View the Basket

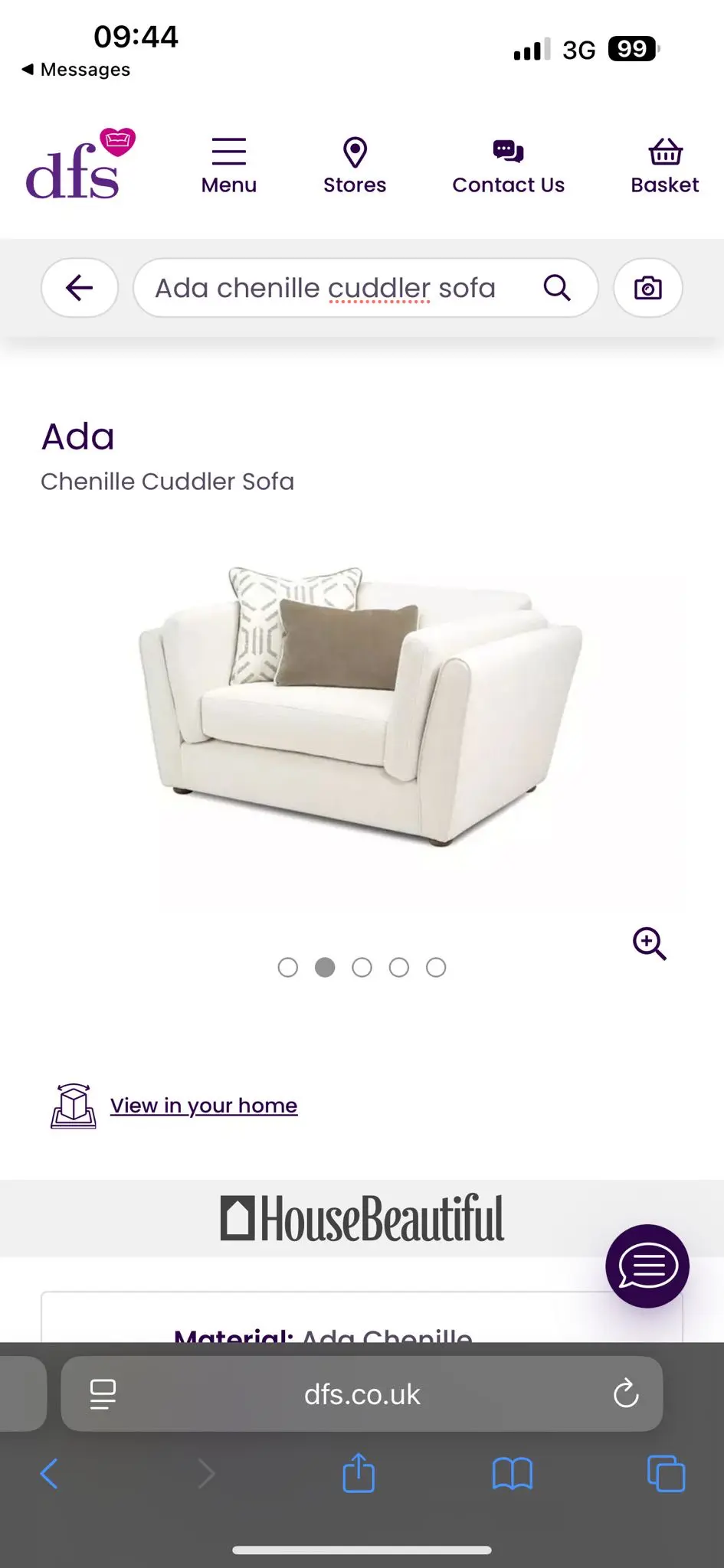664,165
